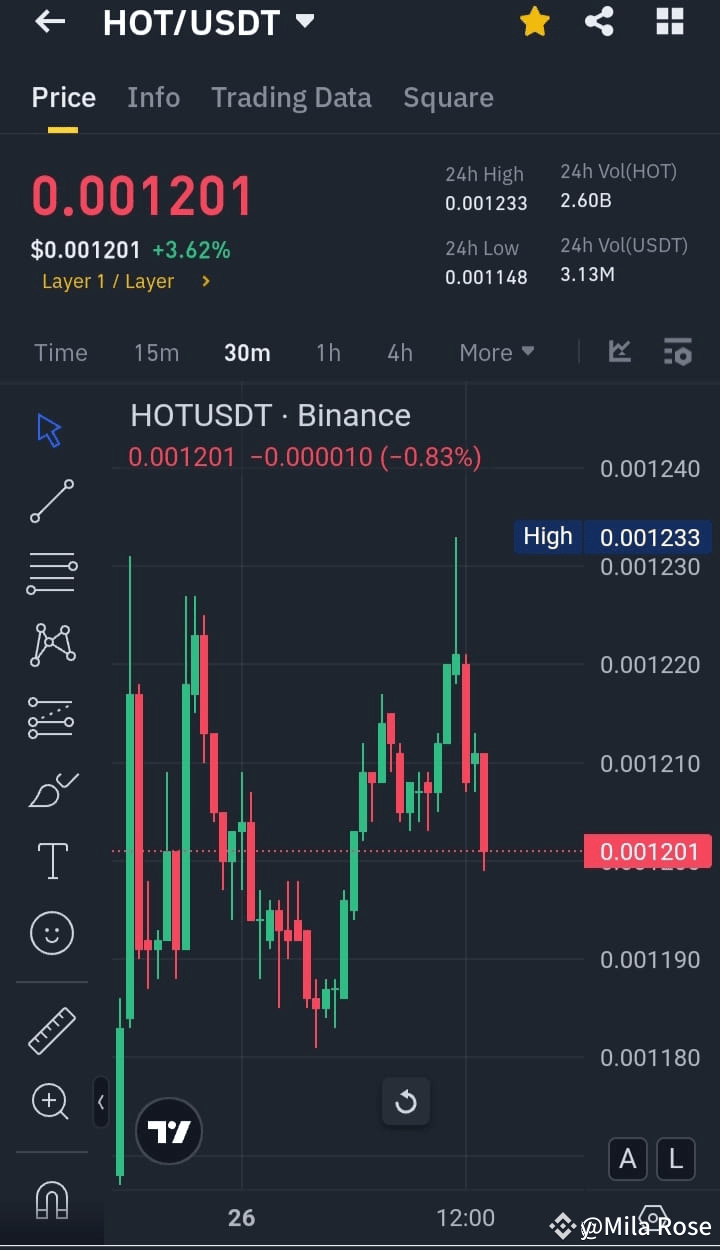
Task: Toggle HOT/USDT as a favorite star
Action: (535, 21)
